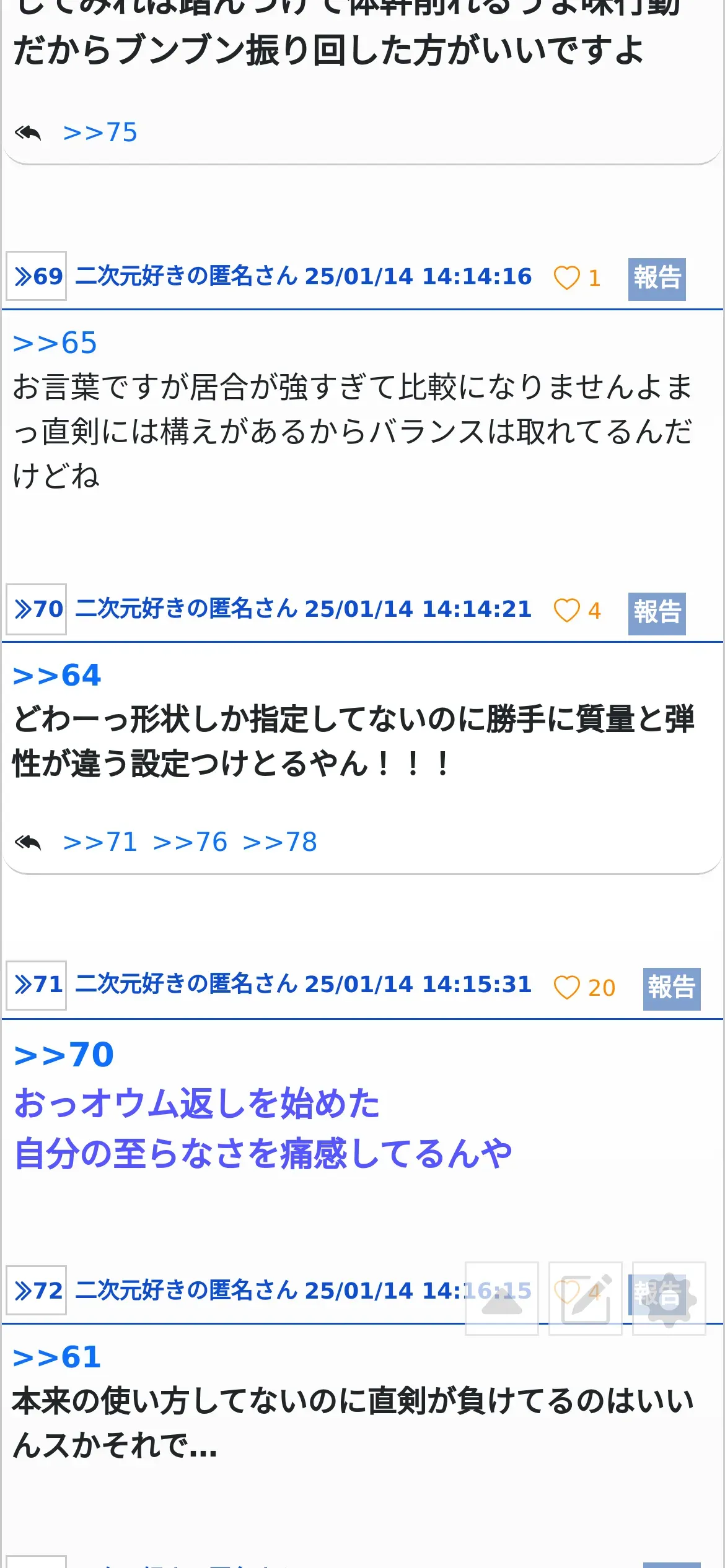Jump to the quoted post >>64
Screen dimensions: 725x1568
coord(57,676)
